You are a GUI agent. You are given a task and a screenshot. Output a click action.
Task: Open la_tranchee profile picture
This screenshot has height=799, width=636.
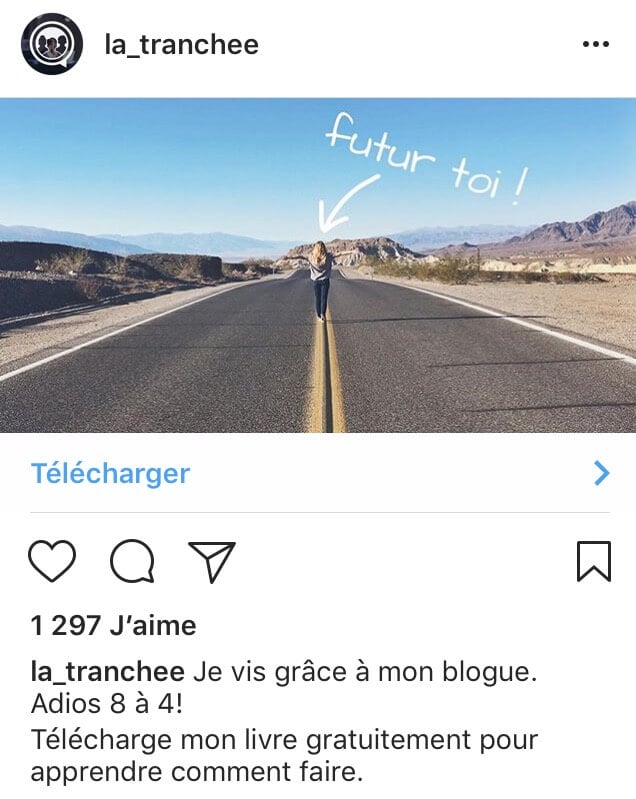[51, 44]
